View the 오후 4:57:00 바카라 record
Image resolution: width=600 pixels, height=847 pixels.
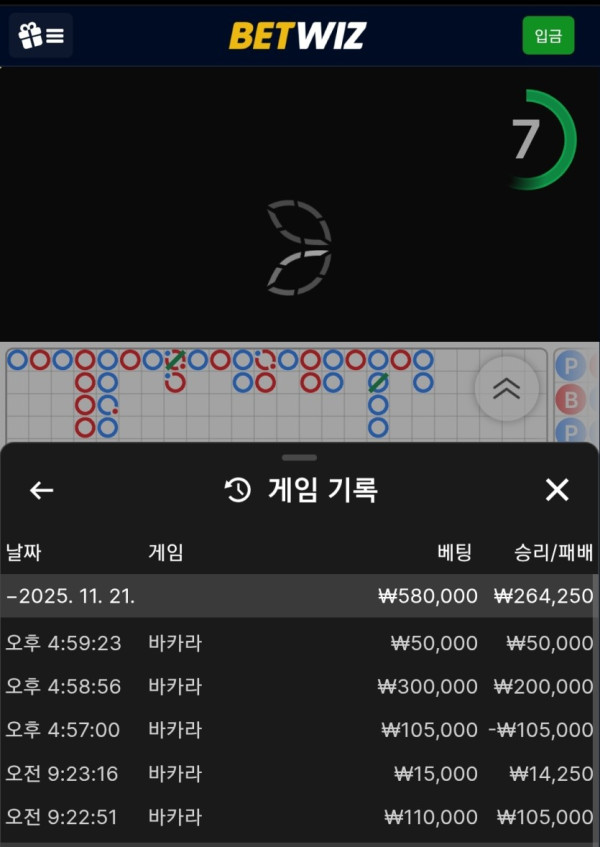click(x=298, y=730)
